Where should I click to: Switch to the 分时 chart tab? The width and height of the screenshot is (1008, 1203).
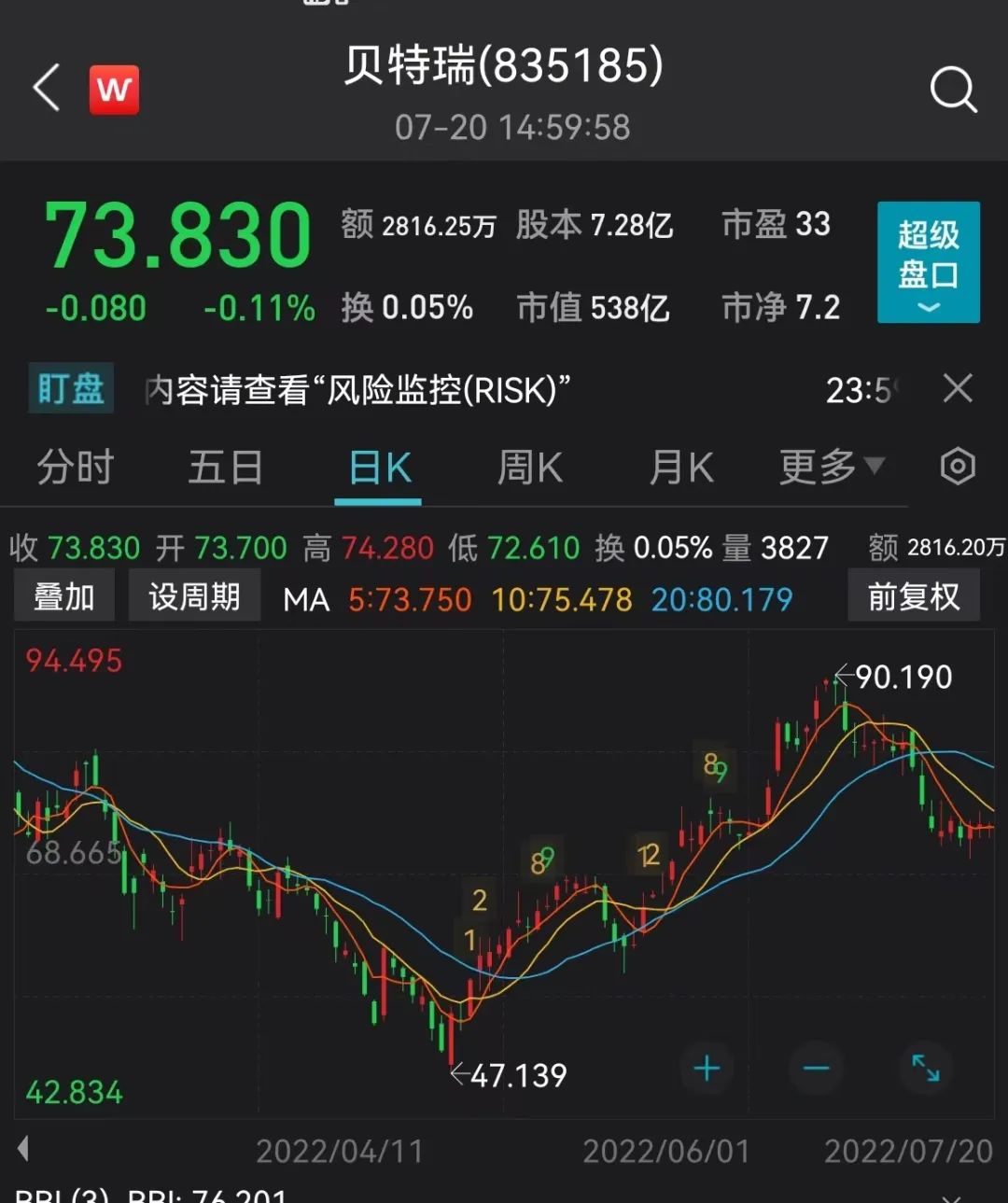[x=76, y=467]
